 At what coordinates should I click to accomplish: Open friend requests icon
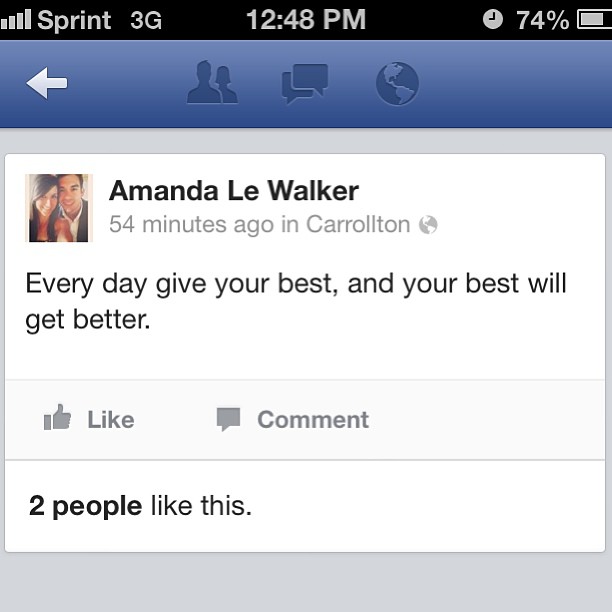[212, 84]
